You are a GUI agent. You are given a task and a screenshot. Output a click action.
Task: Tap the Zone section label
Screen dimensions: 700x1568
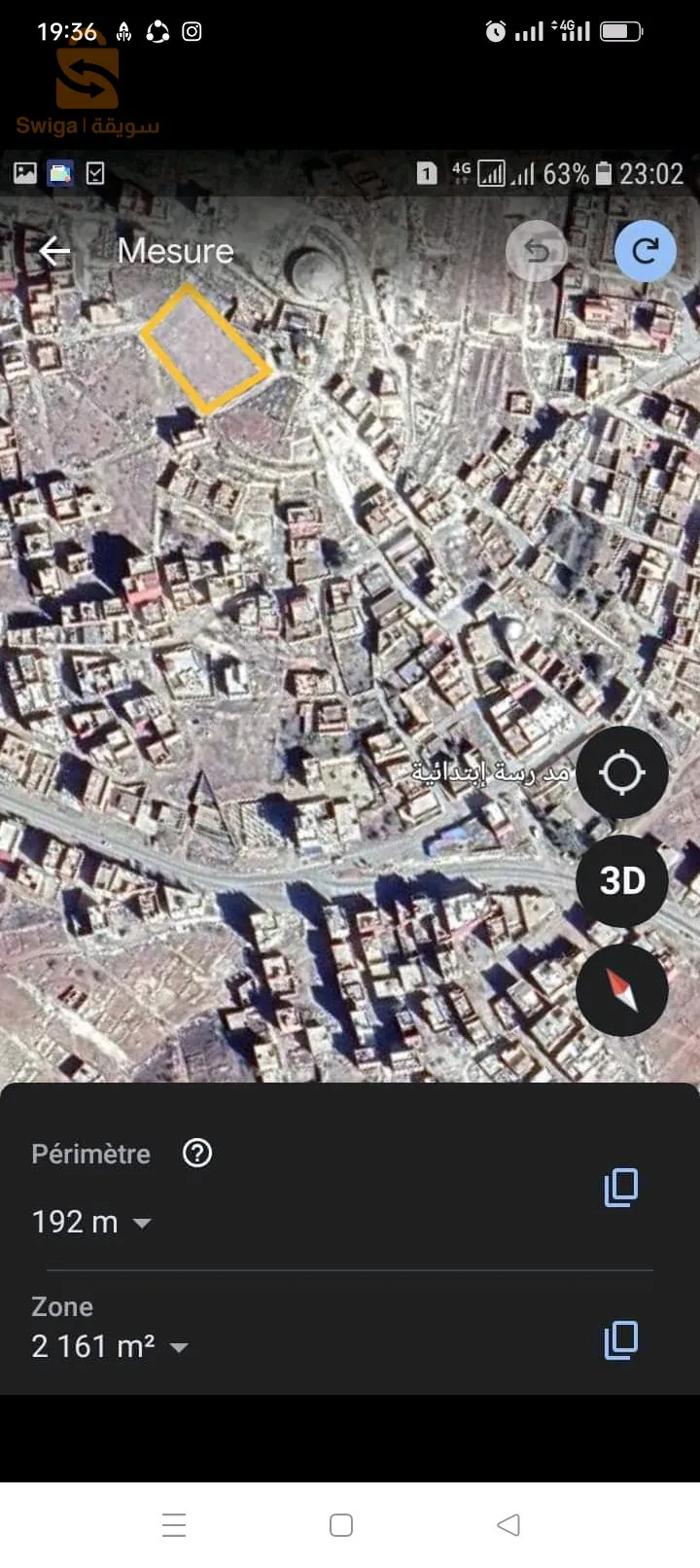pos(61,1307)
